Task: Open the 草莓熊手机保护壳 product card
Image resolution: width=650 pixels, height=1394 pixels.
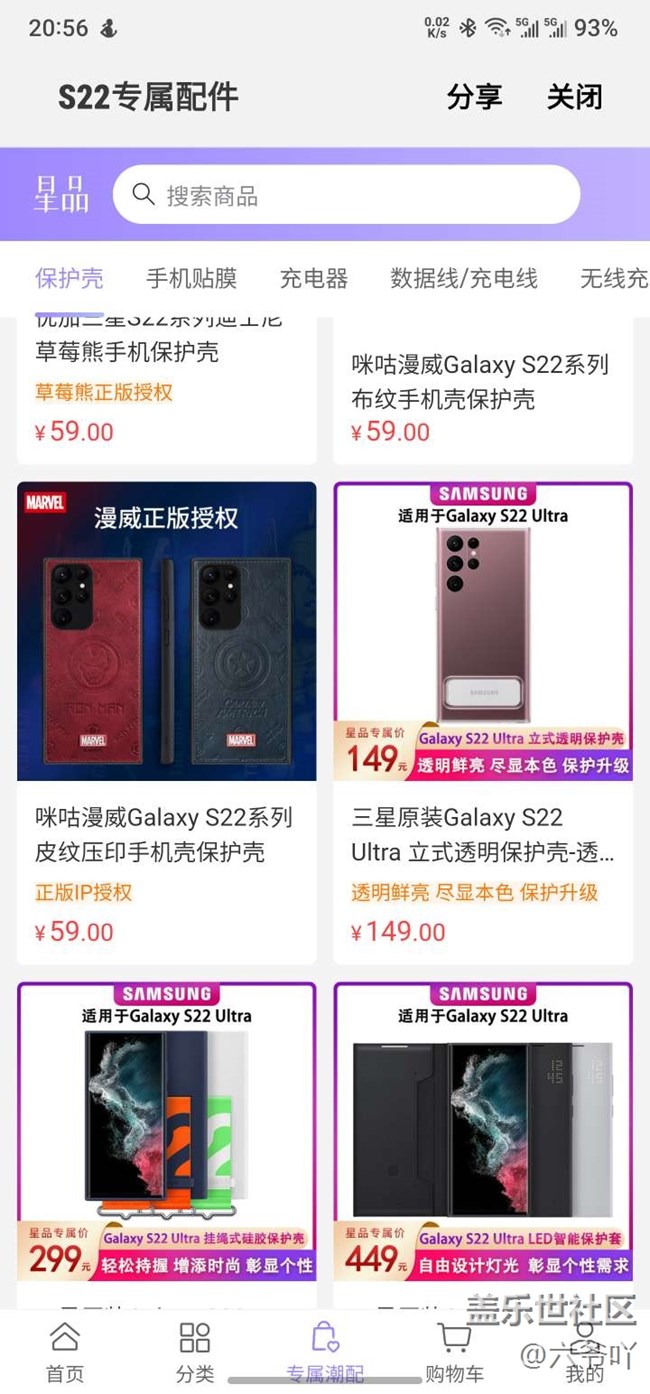Action: 167,390
